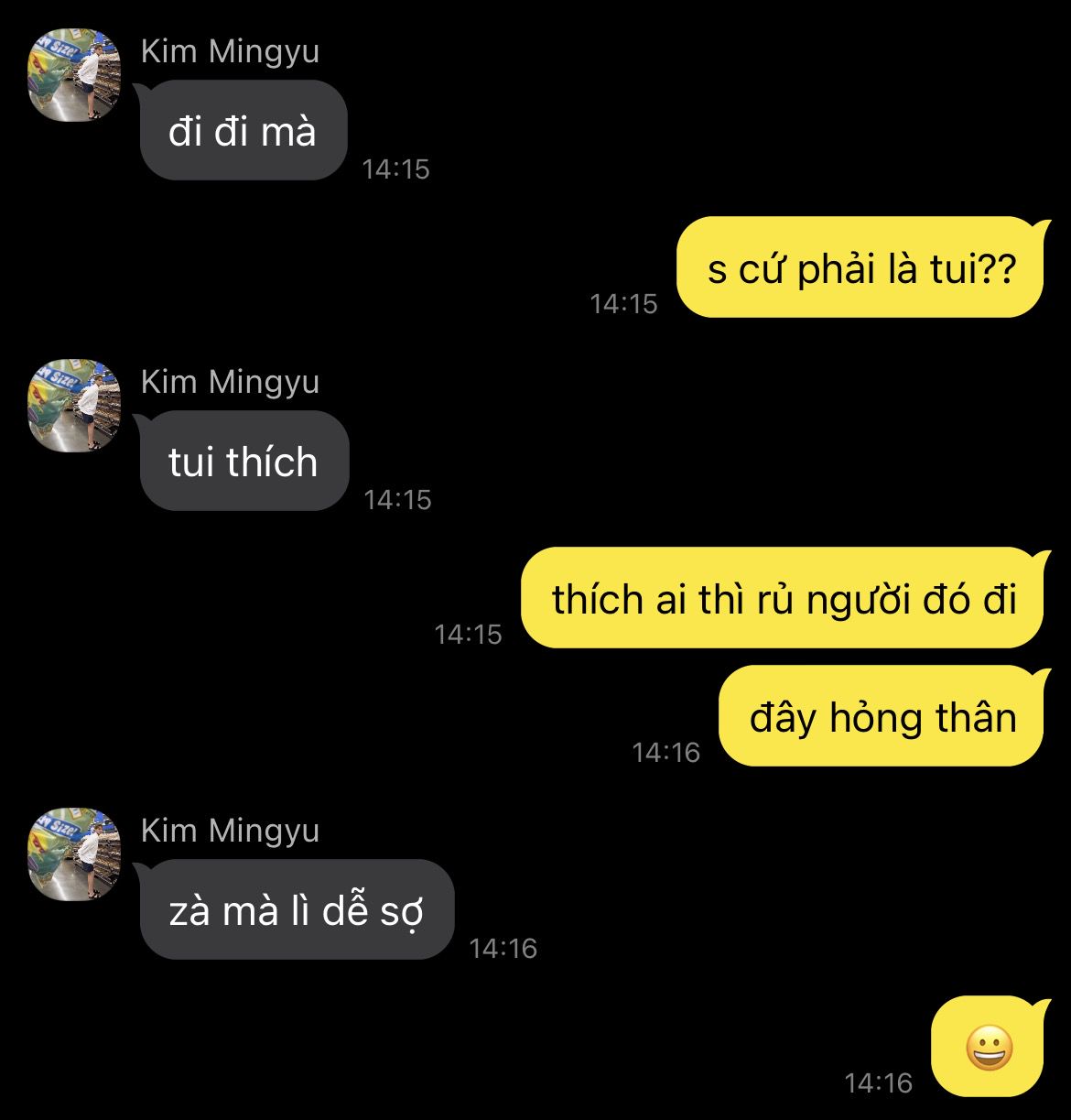Open Kim Mingyu's avatar beside "đi đi mà"
This screenshot has height=1120, width=1071.
tap(75, 75)
